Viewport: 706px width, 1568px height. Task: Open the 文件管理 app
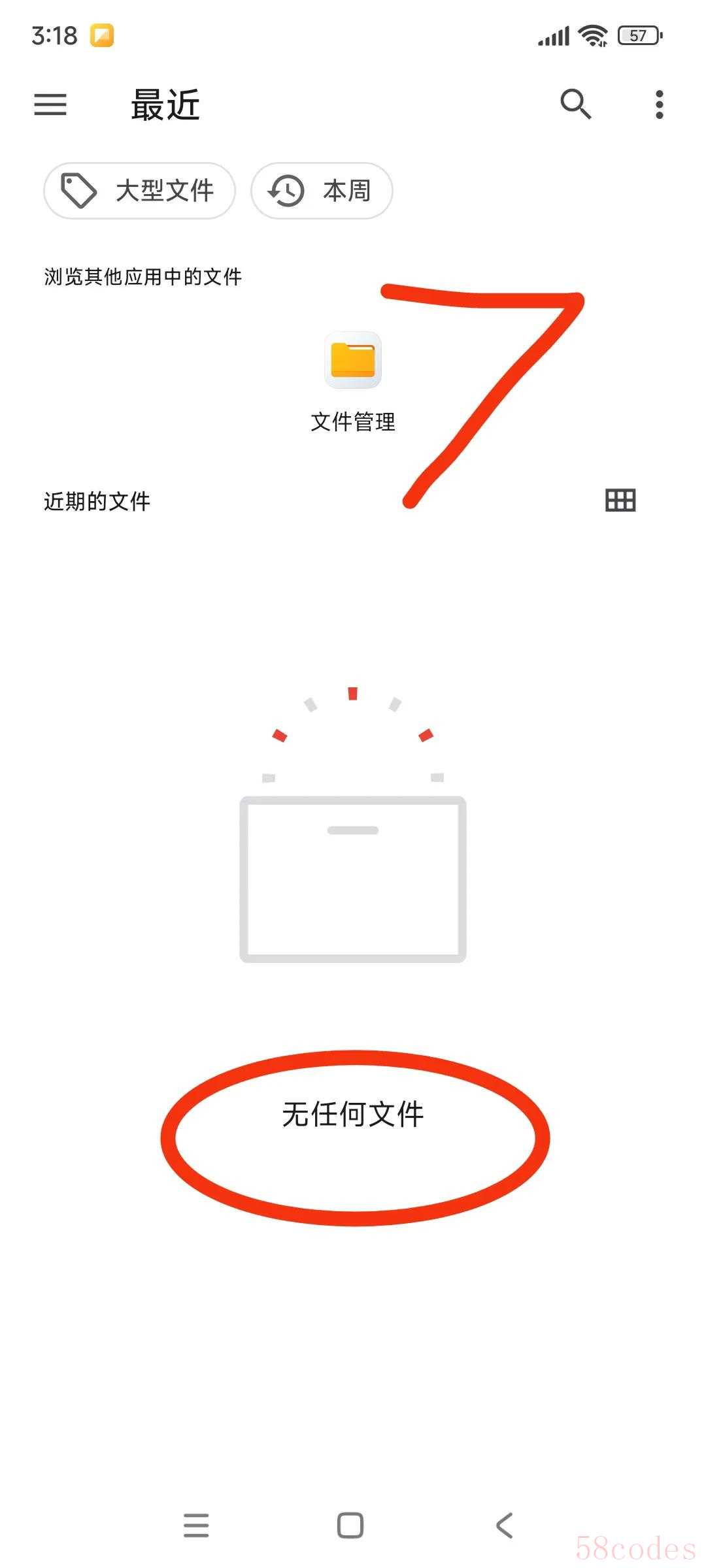click(353, 379)
